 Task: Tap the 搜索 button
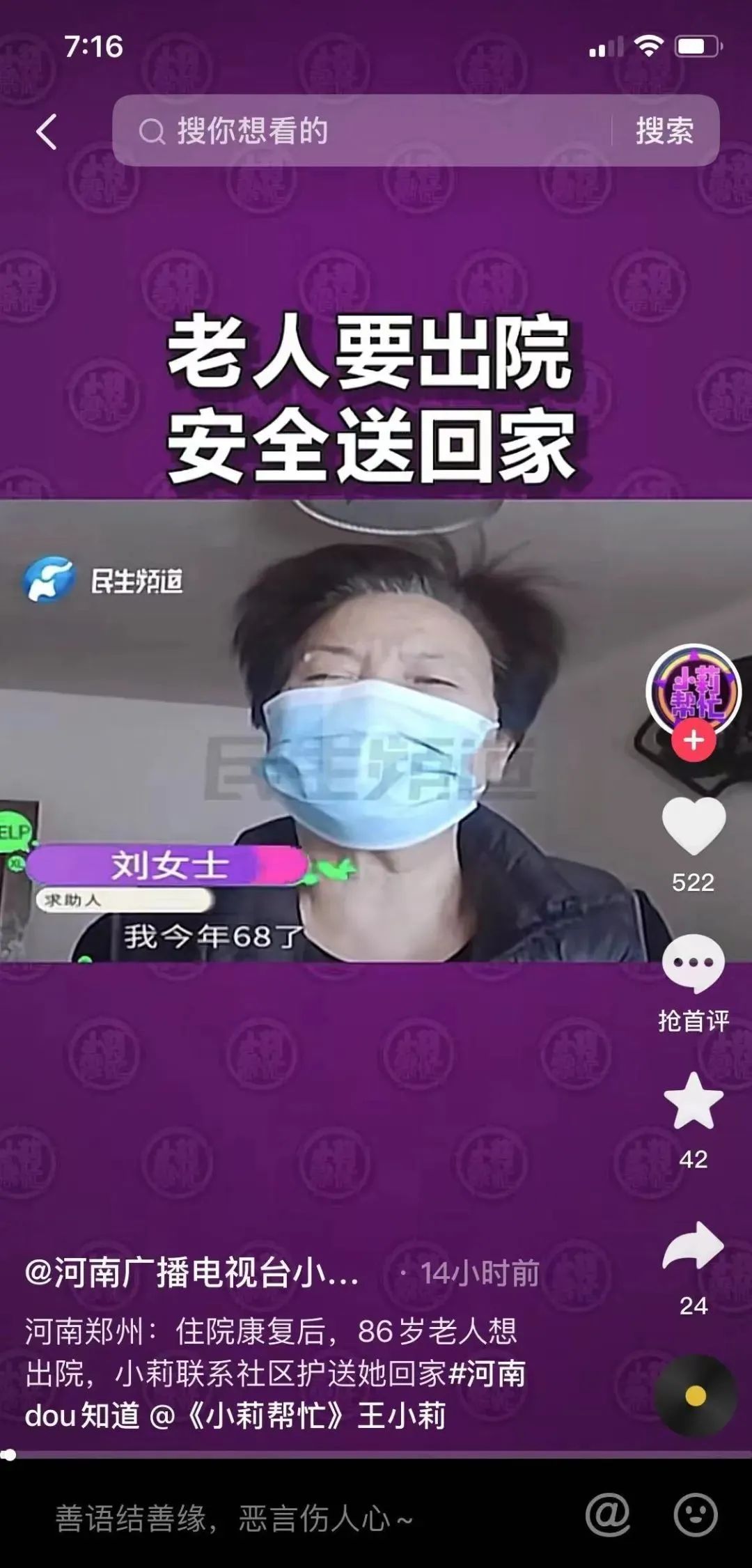[x=664, y=131]
